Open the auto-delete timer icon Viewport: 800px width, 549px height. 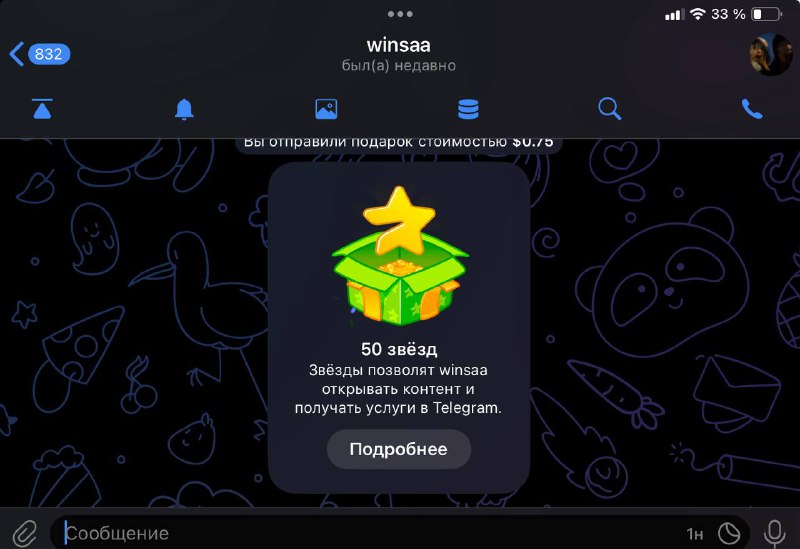[731, 533]
